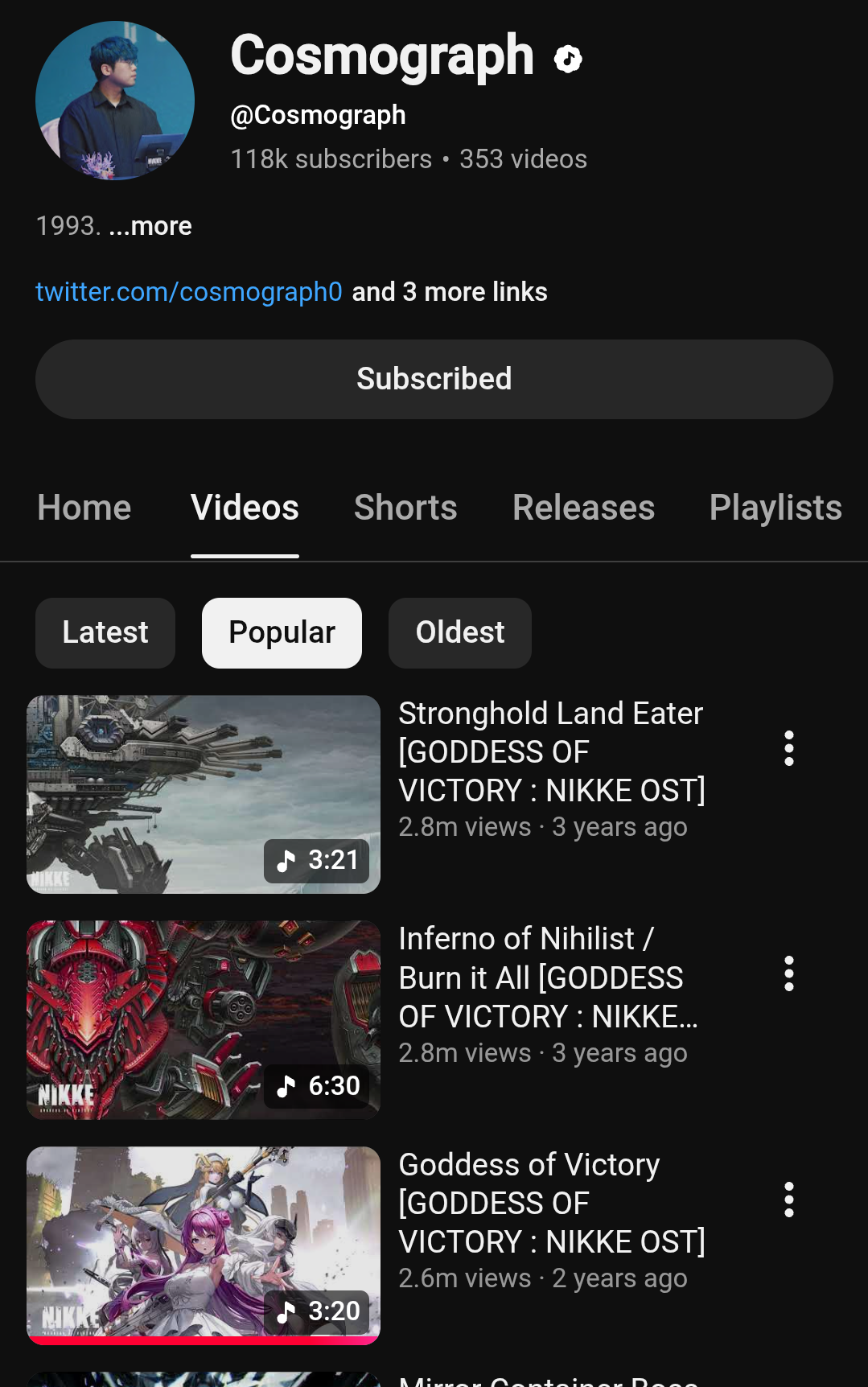
Task: Sort videos by Oldest
Action: pyautogui.click(x=459, y=633)
